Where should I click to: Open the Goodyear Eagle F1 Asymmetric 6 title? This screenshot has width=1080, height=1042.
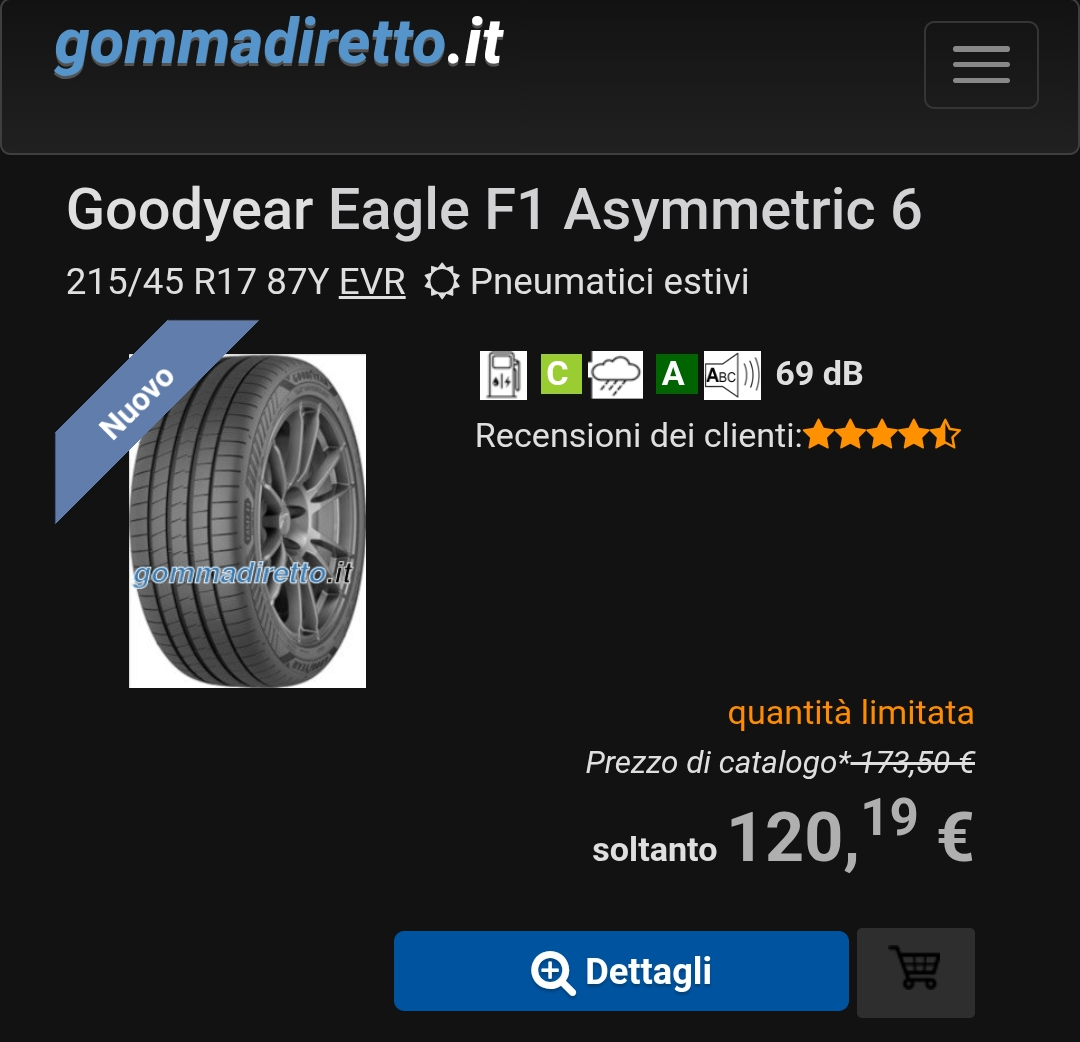click(494, 211)
